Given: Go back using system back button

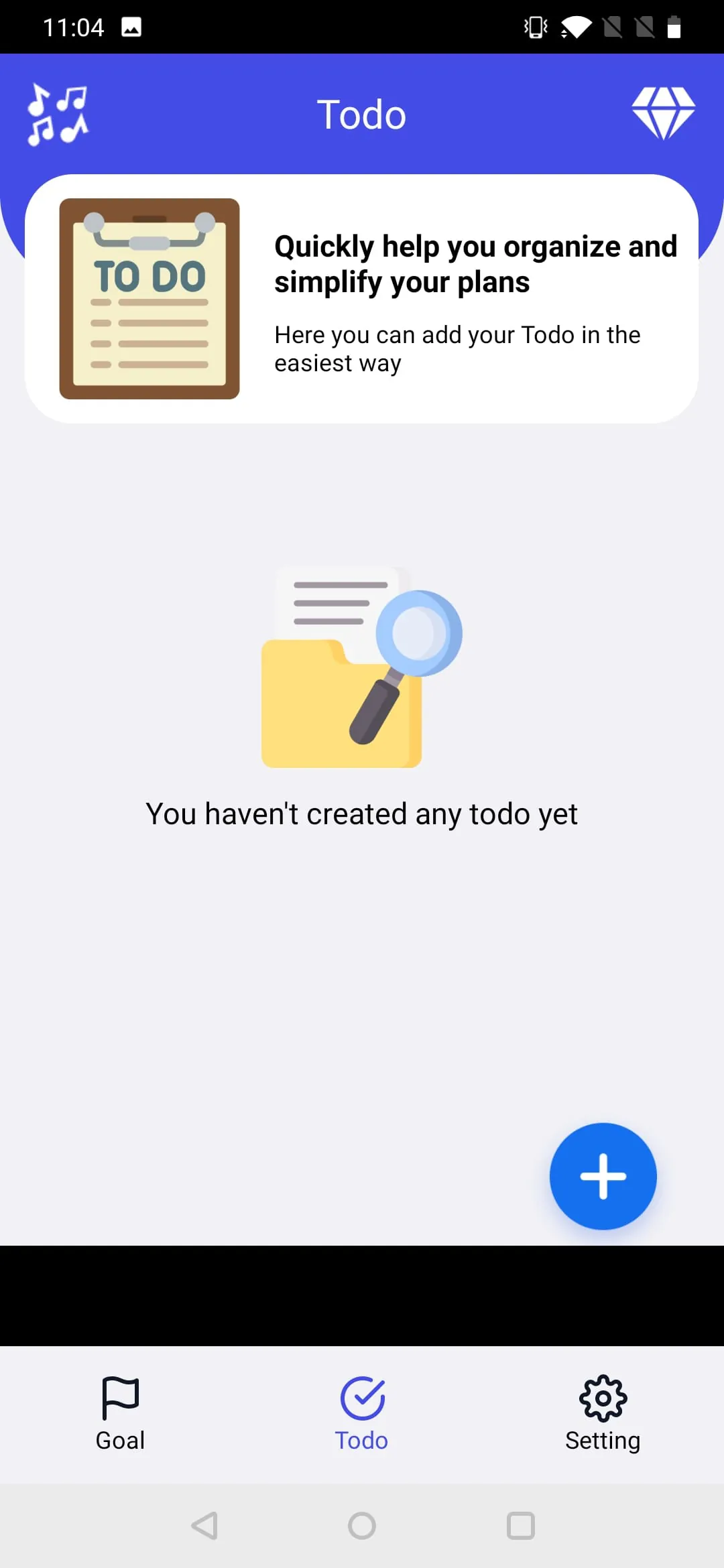Looking at the screenshot, I should coord(204,1526).
